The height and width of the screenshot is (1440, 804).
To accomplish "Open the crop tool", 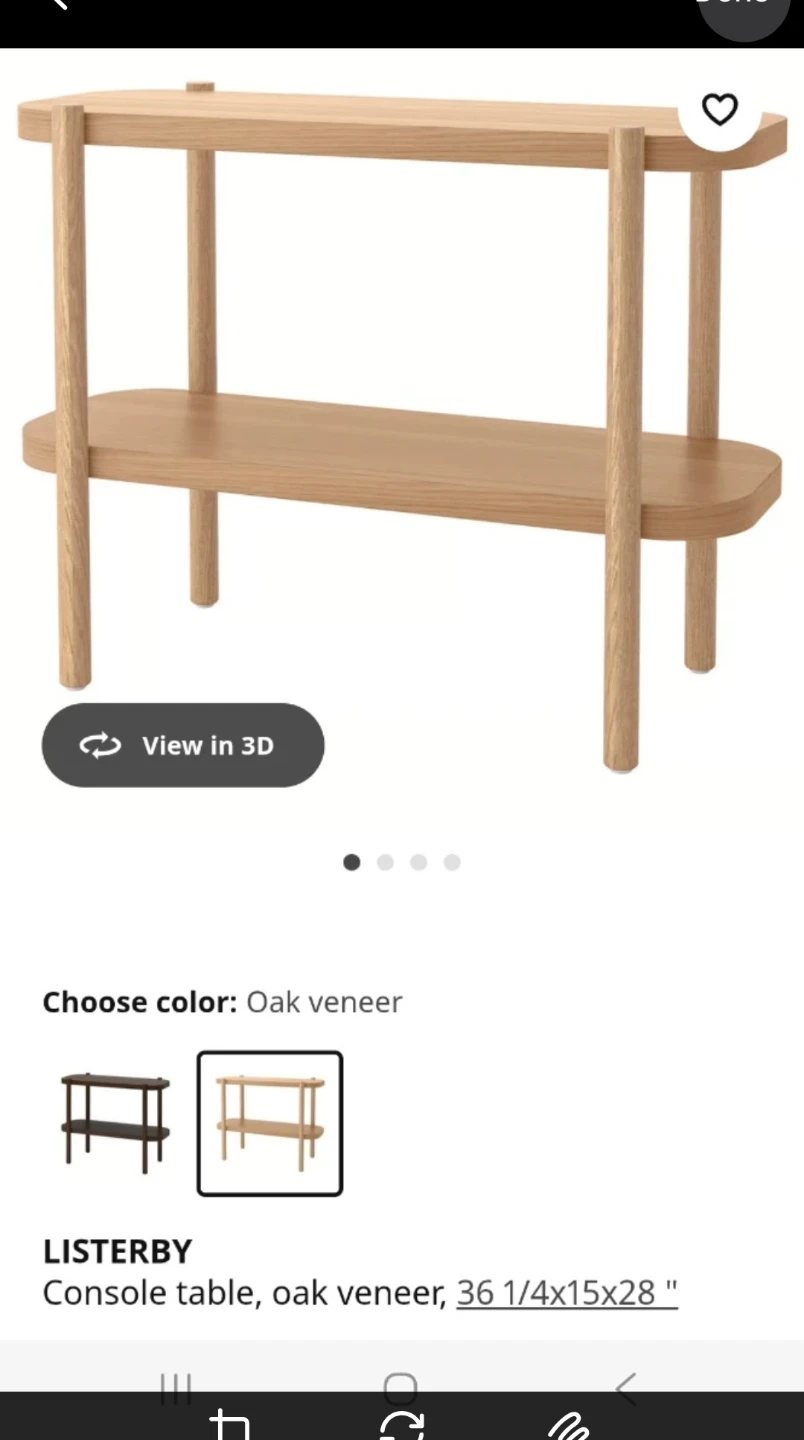I will point(230,1425).
